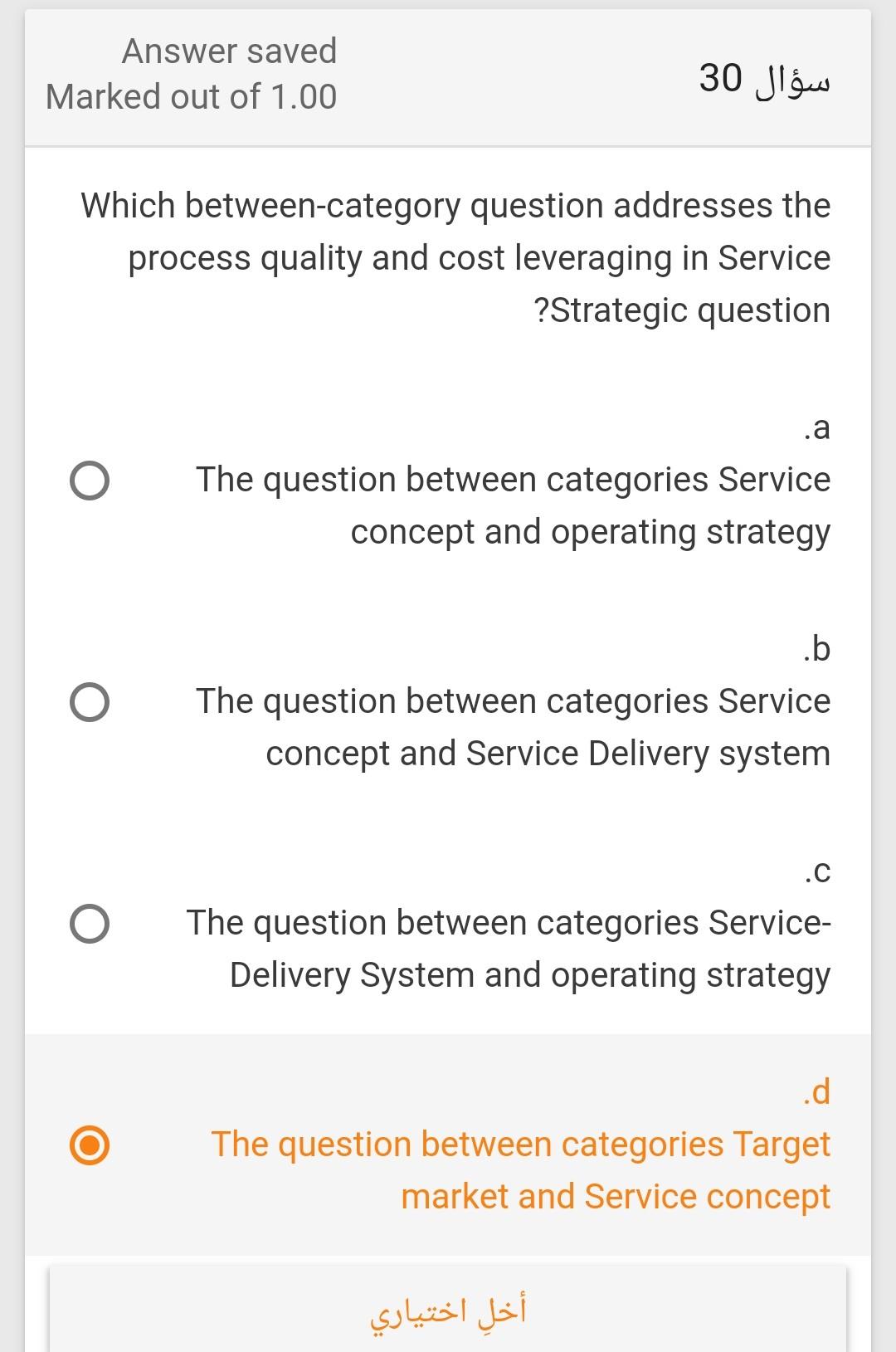Select answer text 'Target market and Service concept'

(521, 1169)
